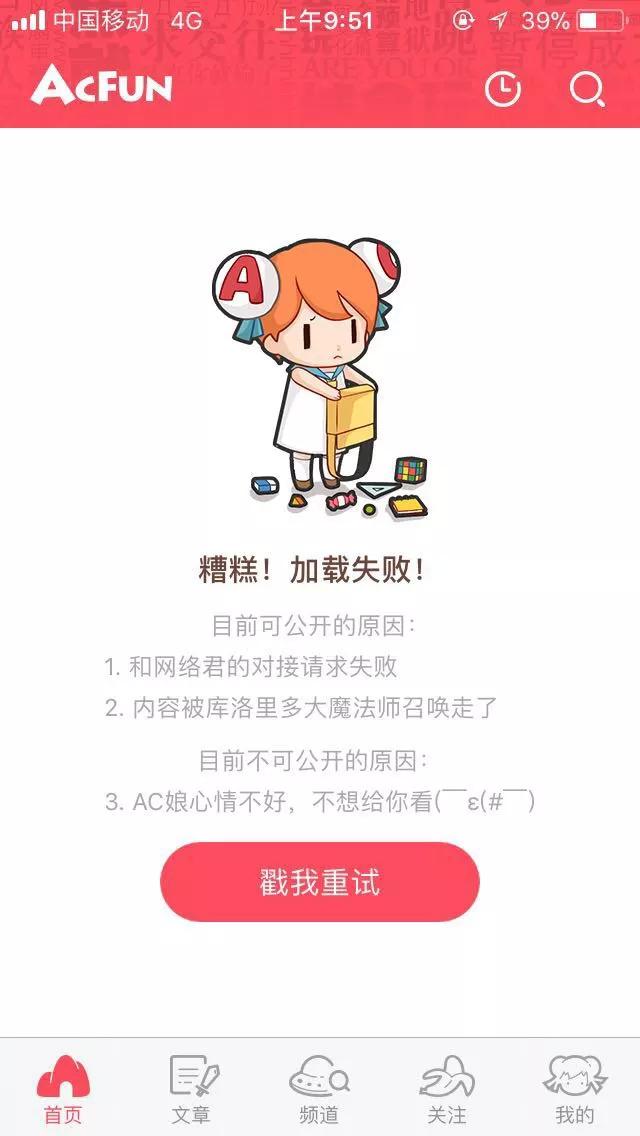640x1136 pixels.
Task: Switch to the 首页 tab
Action: click(63, 1088)
